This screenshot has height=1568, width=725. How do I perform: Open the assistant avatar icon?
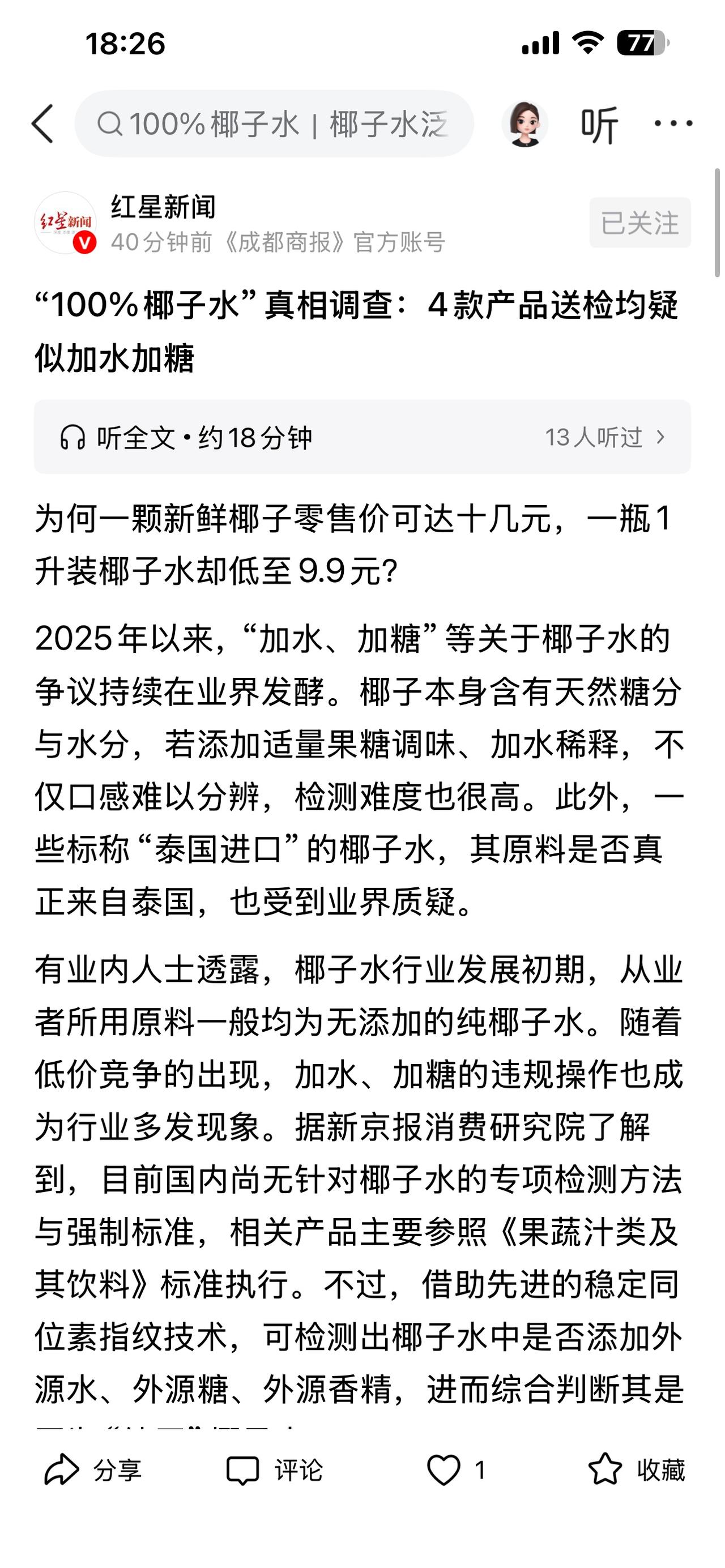tap(524, 123)
